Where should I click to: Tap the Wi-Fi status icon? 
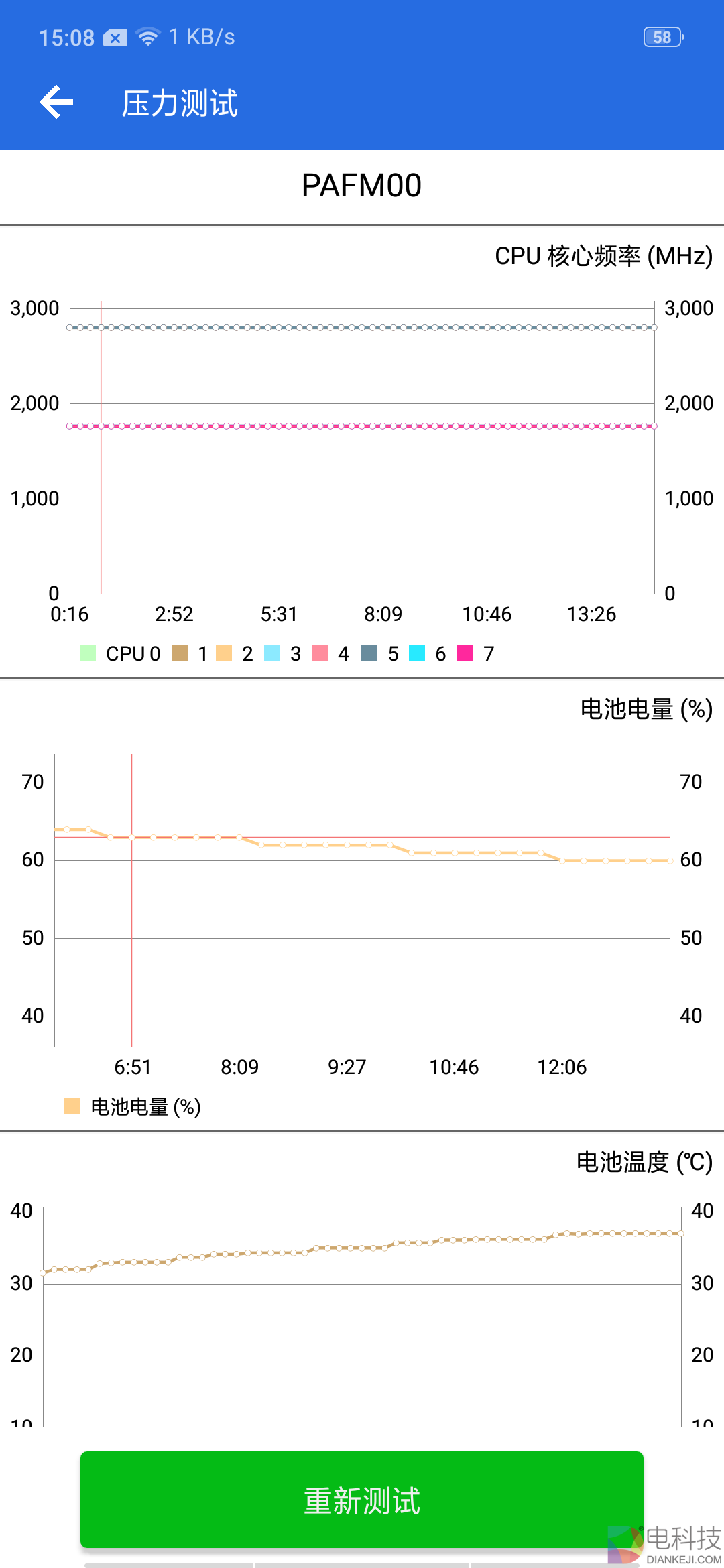tap(149, 37)
